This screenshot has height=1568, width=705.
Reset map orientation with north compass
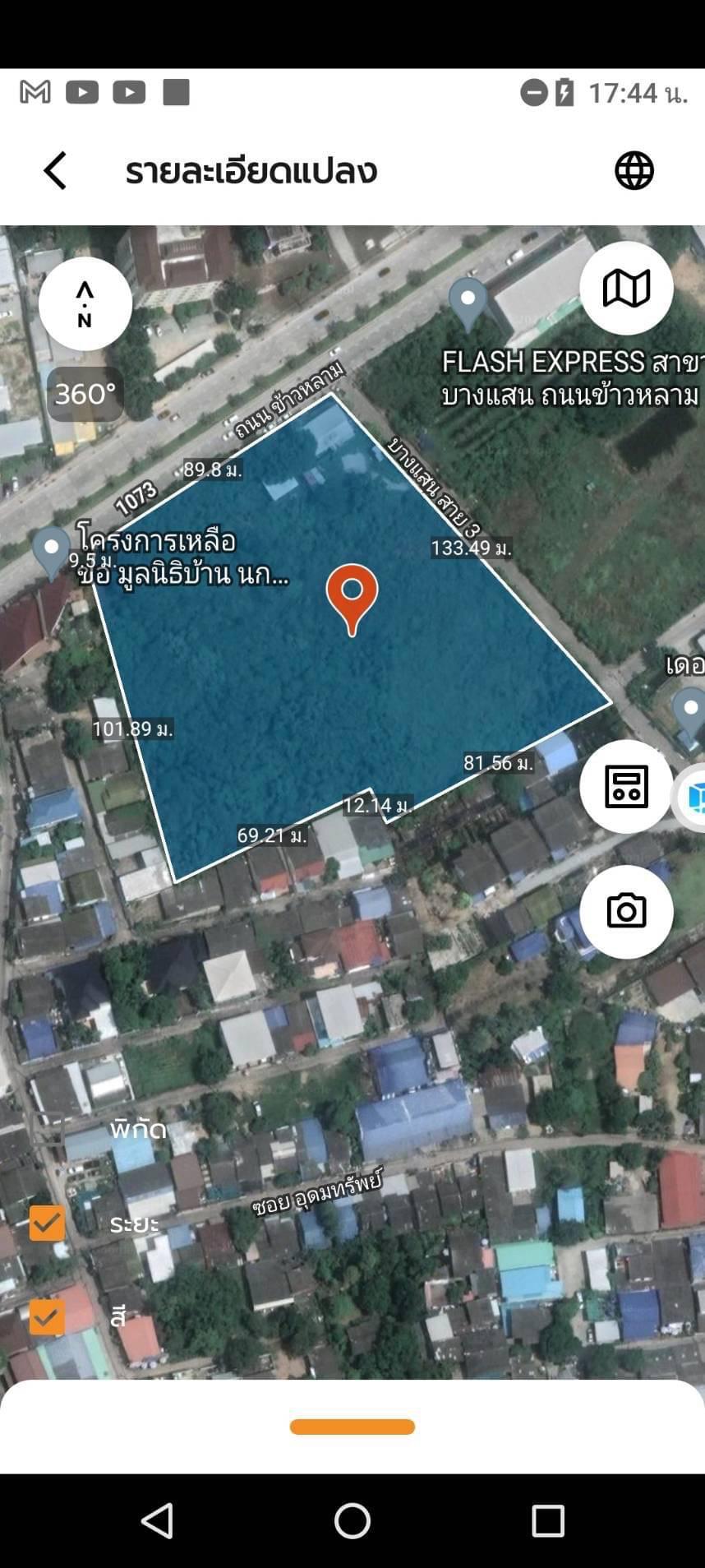click(x=85, y=303)
